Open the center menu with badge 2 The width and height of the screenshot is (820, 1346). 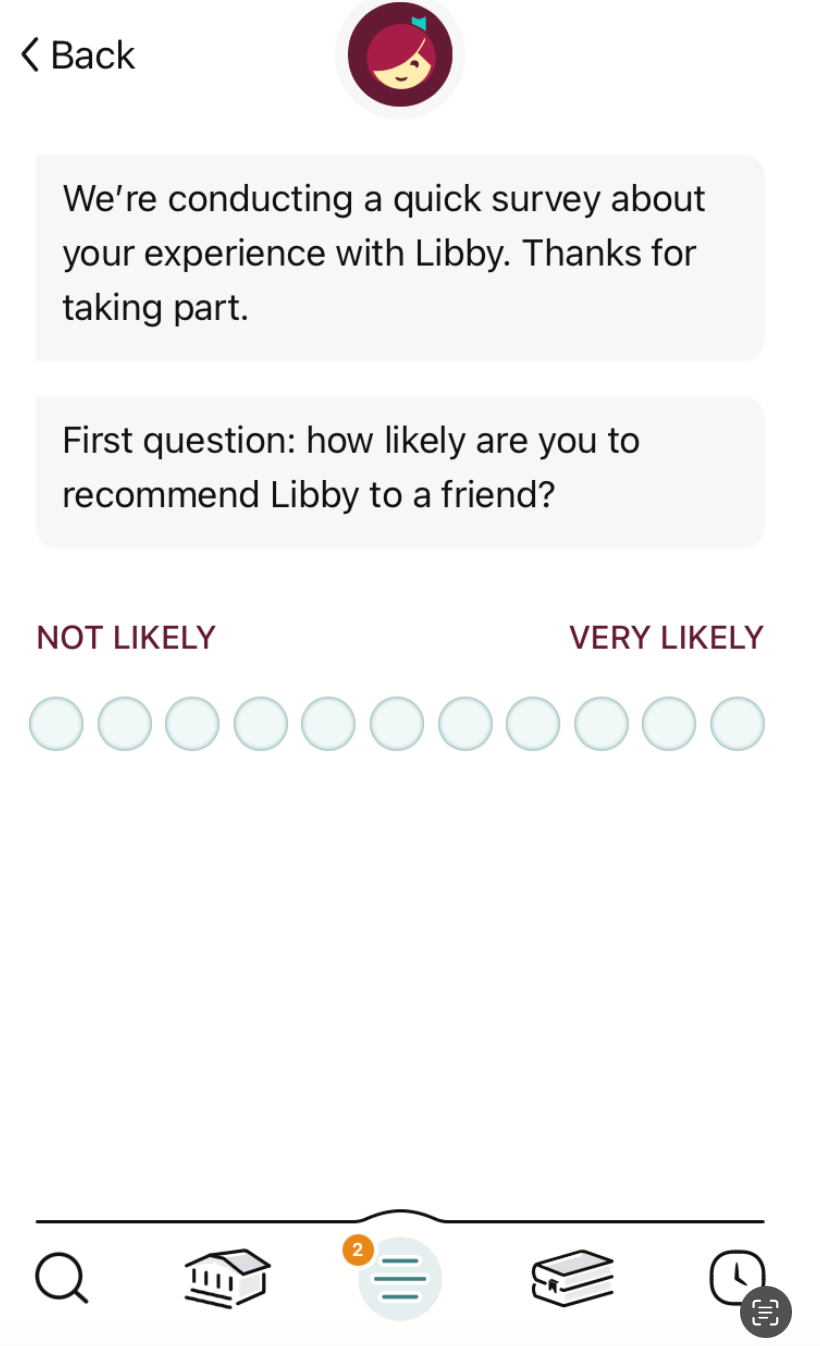[400, 1278]
